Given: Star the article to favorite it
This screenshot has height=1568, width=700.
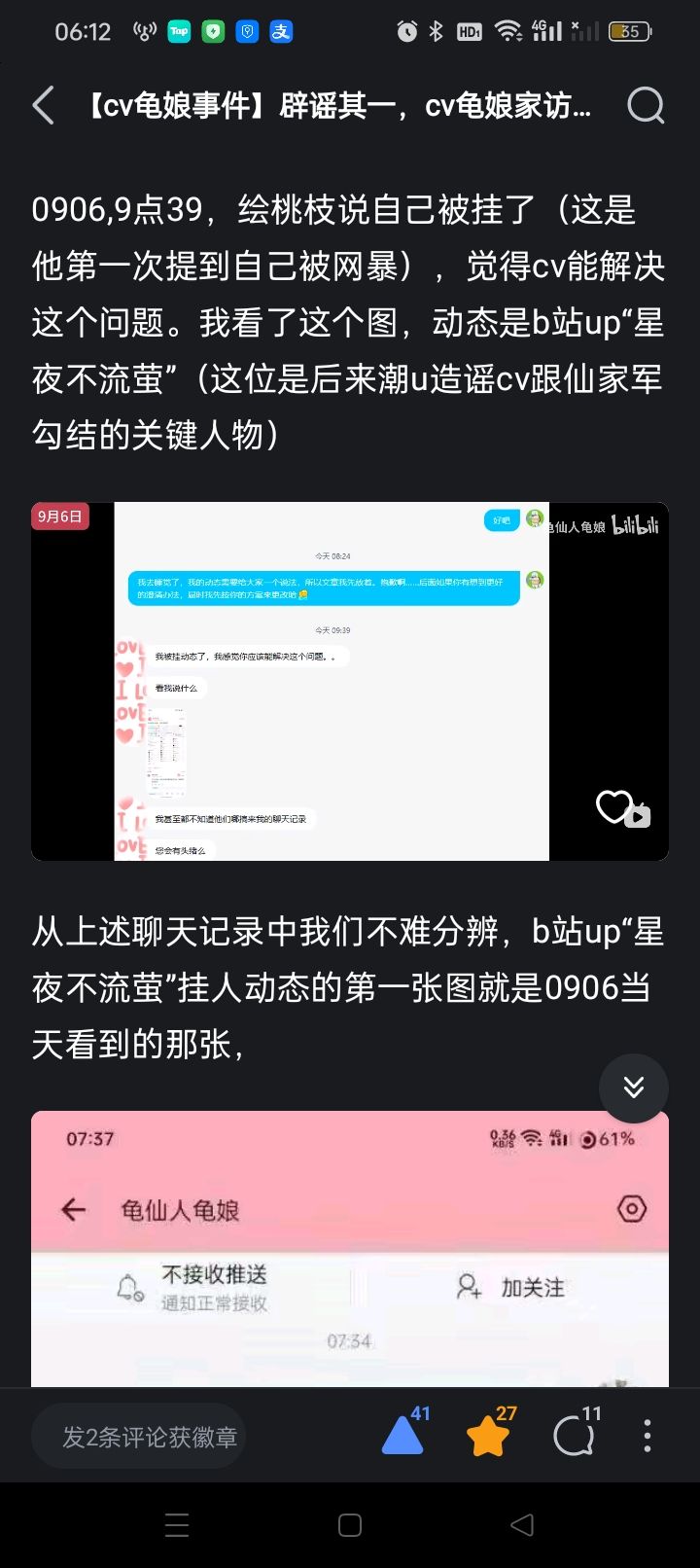Looking at the screenshot, I should pyautogui.click(x=489, y=1435).
